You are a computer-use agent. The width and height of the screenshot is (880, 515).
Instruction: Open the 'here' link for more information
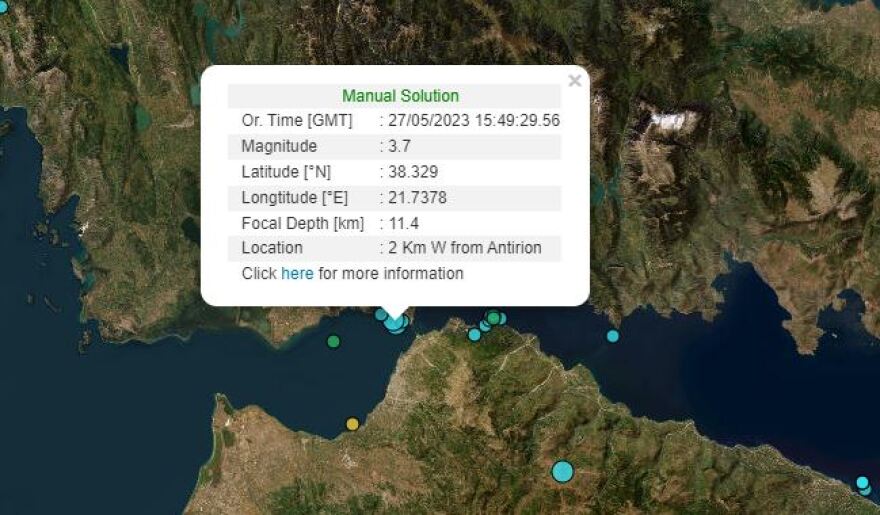[x=297, y=273]
